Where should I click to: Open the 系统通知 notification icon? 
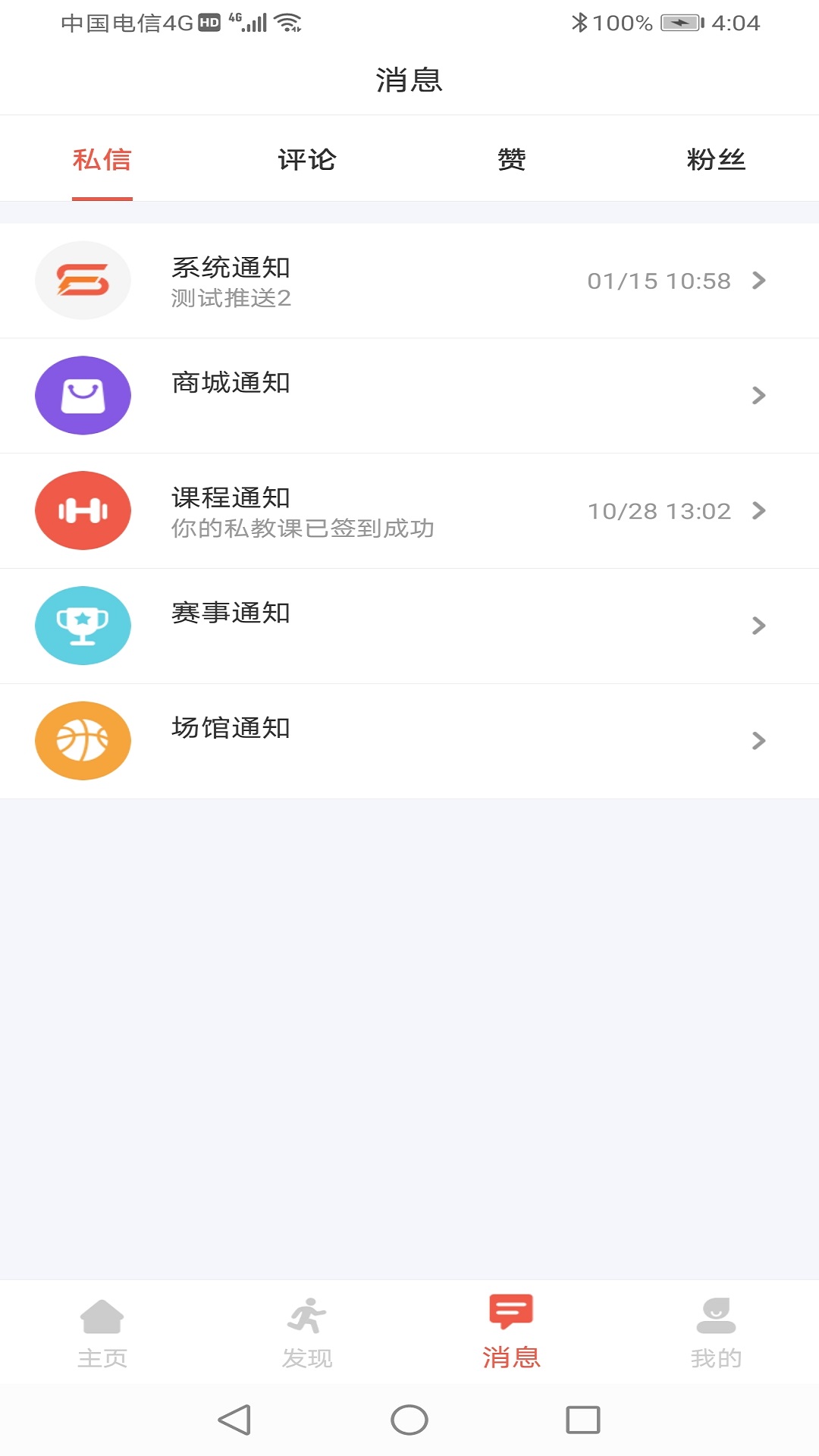coord(83,280)
